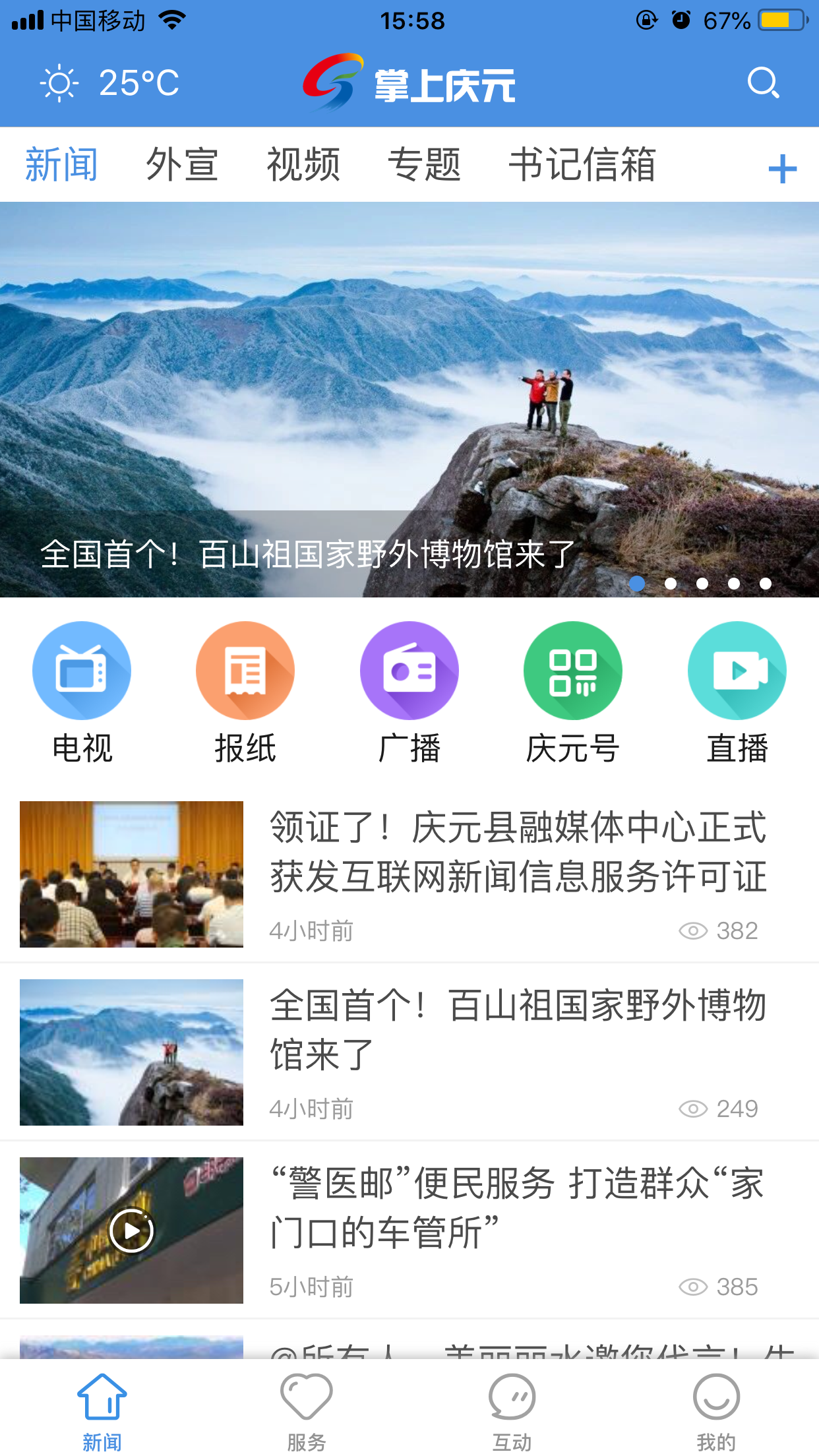Screen dimensions: 819x1456
Task: Select the last carousel indicator dot
Action: point(765,583)
